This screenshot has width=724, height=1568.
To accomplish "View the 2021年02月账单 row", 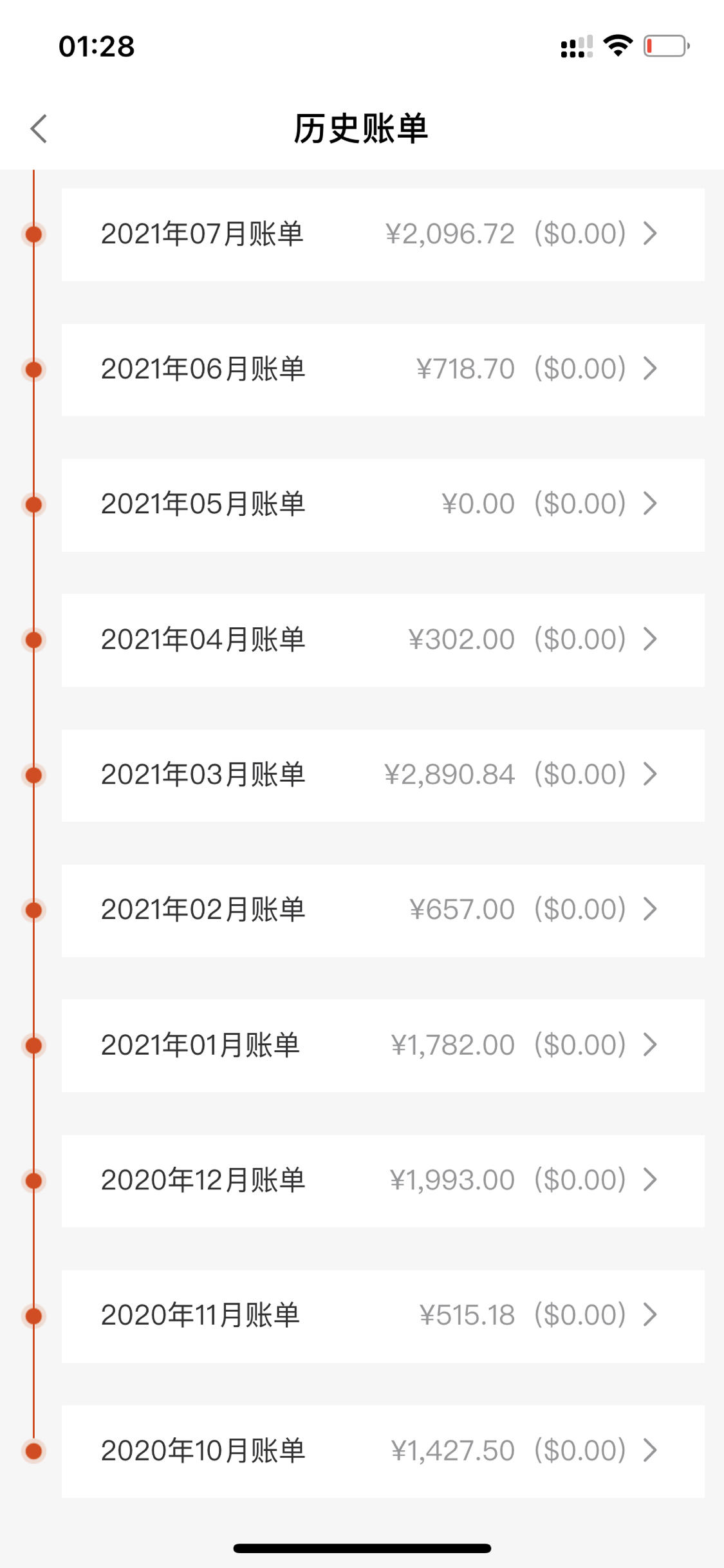I will [383, 911].
